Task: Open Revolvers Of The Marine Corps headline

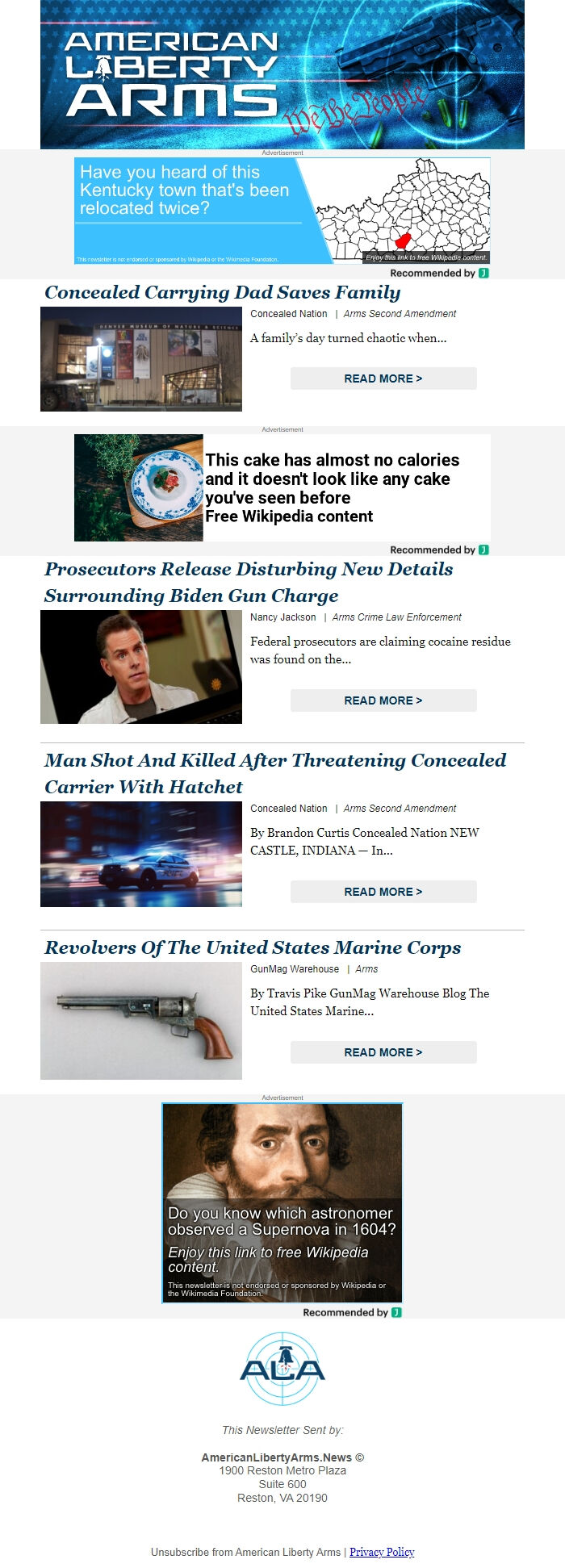Action: [x=253, y=947]
